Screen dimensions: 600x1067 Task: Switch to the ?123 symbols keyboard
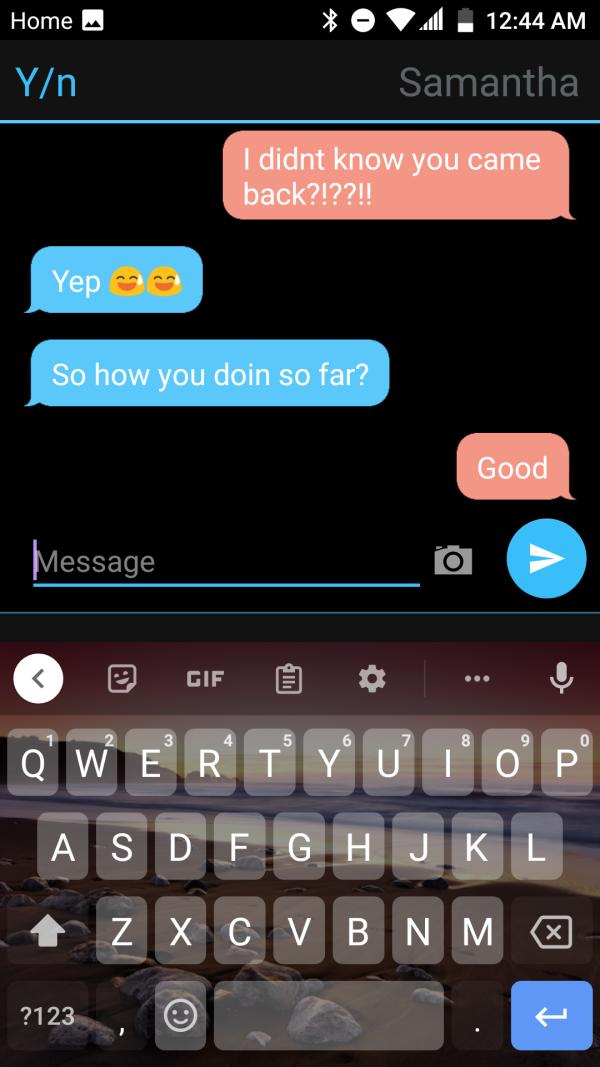48,1015
